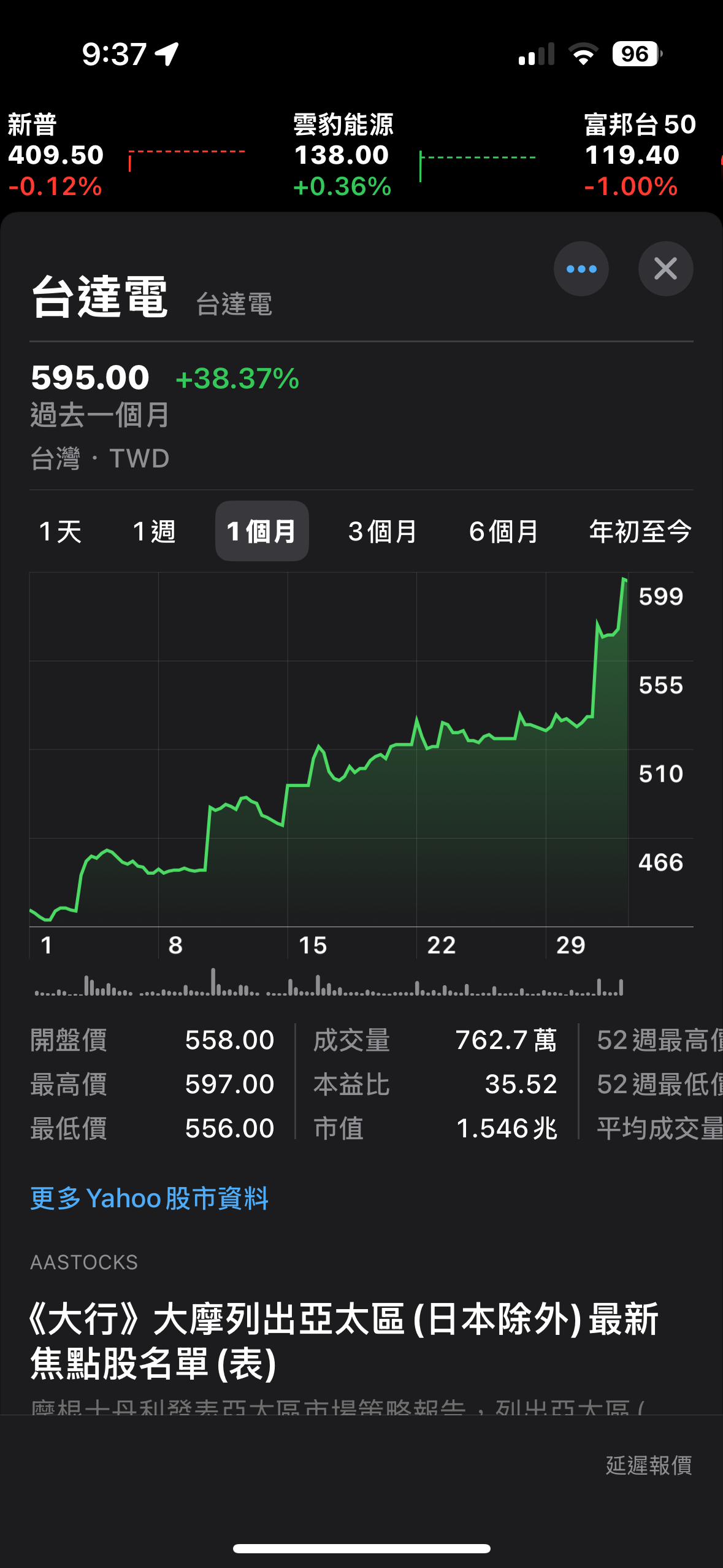The image size is (723, 1568).
Task: Open the three-dot more options menu
Action: 581,269
